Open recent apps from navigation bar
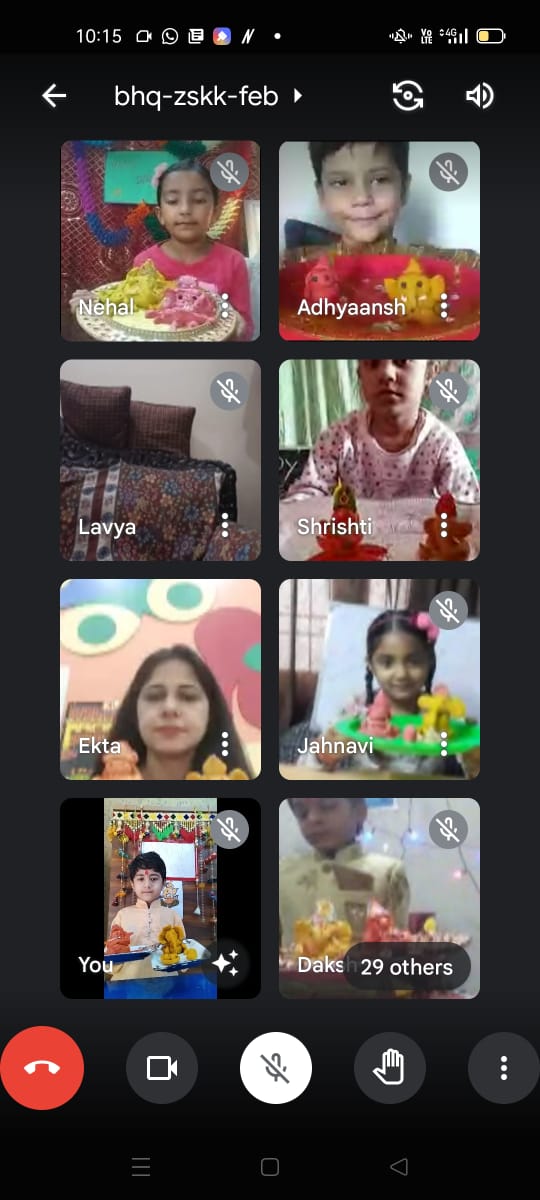Image resolution: width=540 pixels, height=1200 pixels. pos(141,1166)
